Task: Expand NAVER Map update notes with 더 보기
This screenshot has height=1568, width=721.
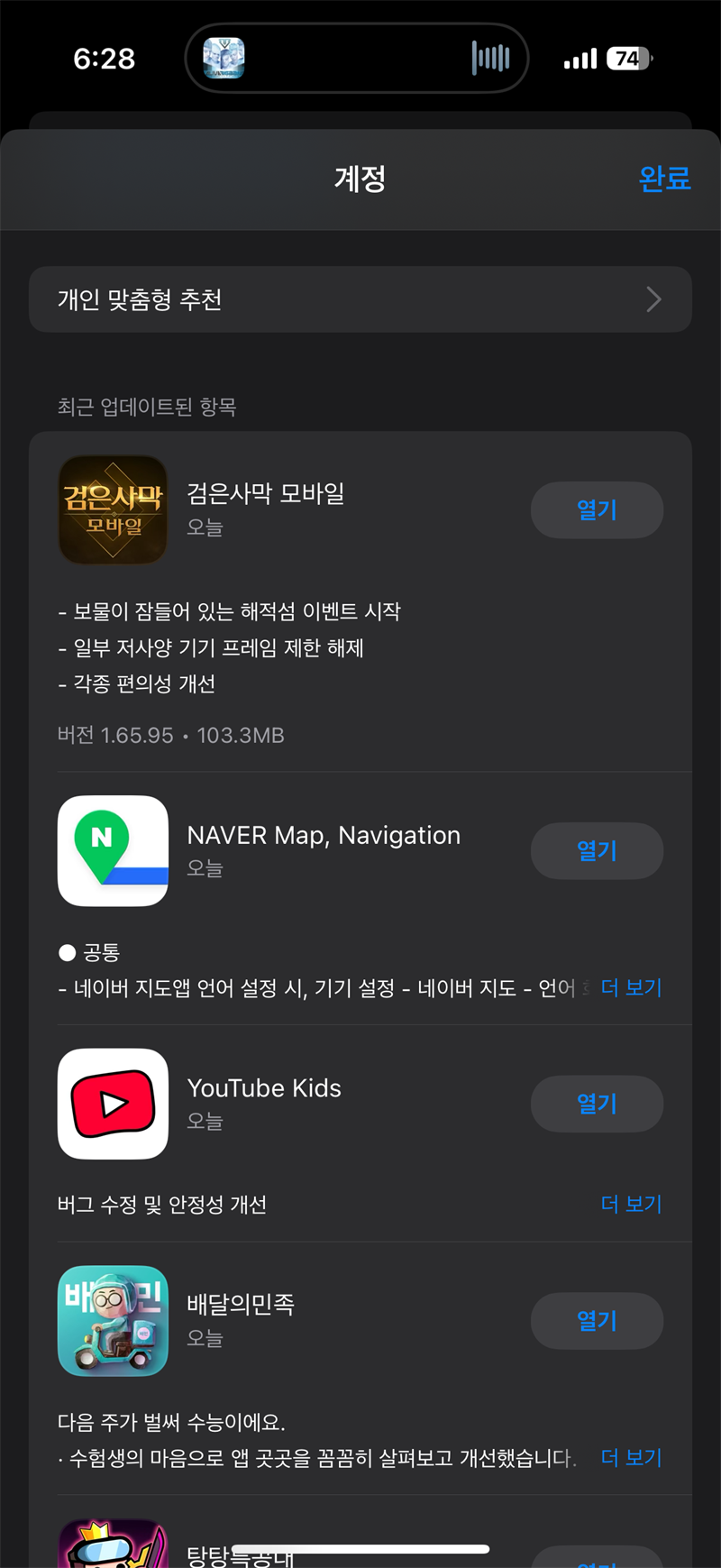Action: 631,988
